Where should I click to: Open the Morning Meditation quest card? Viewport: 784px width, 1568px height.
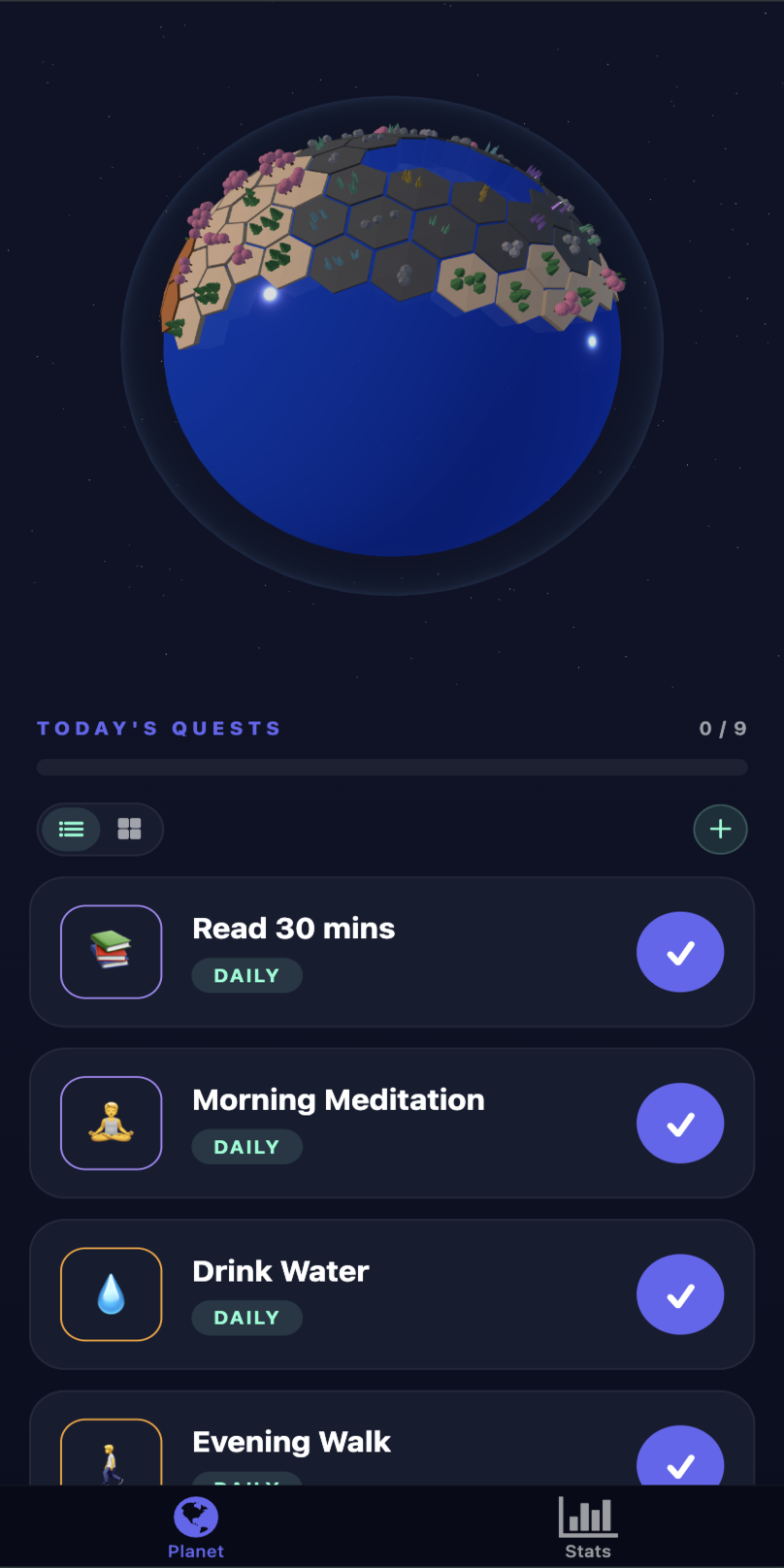(x=392, y=1124)
